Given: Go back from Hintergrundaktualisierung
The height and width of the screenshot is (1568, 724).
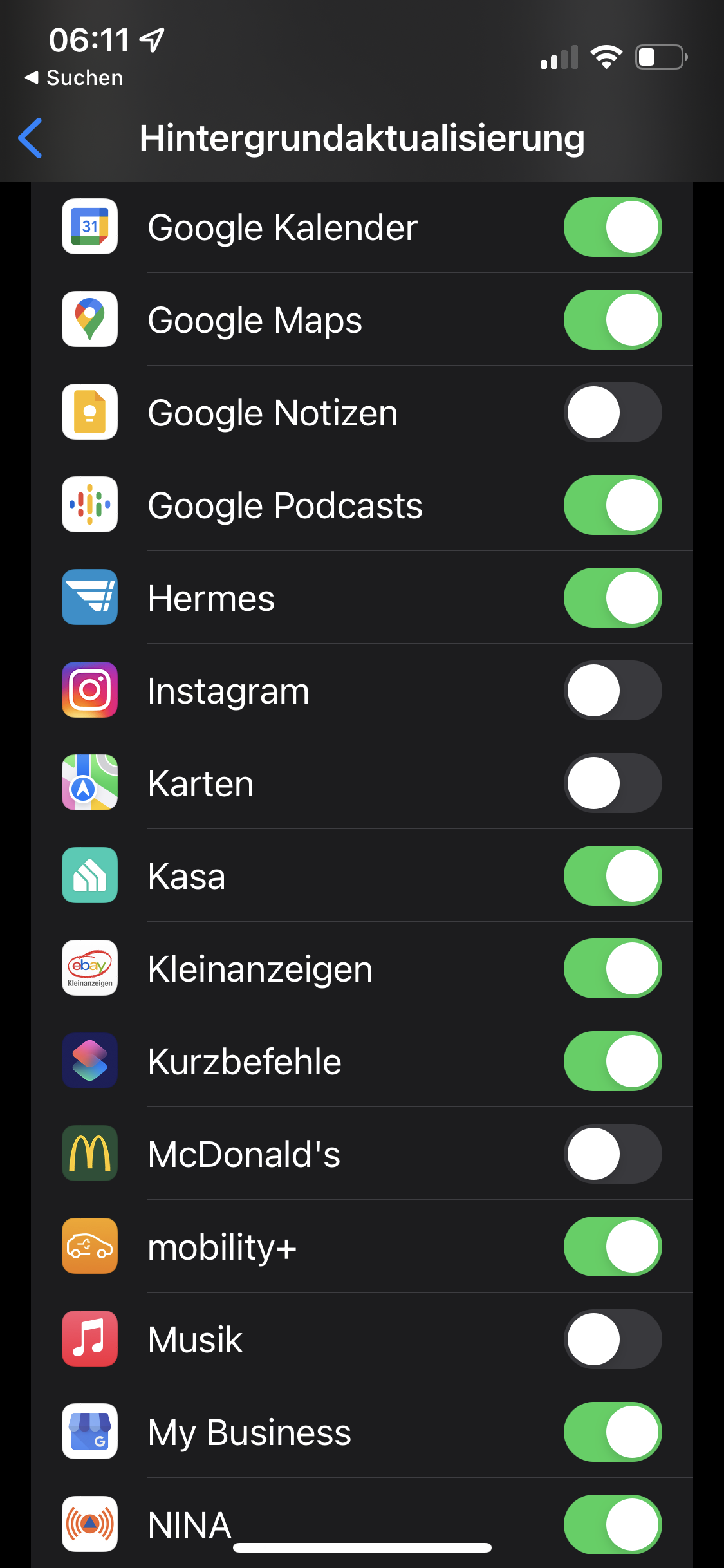Looking at the screenshot, I should click(31, 138).
